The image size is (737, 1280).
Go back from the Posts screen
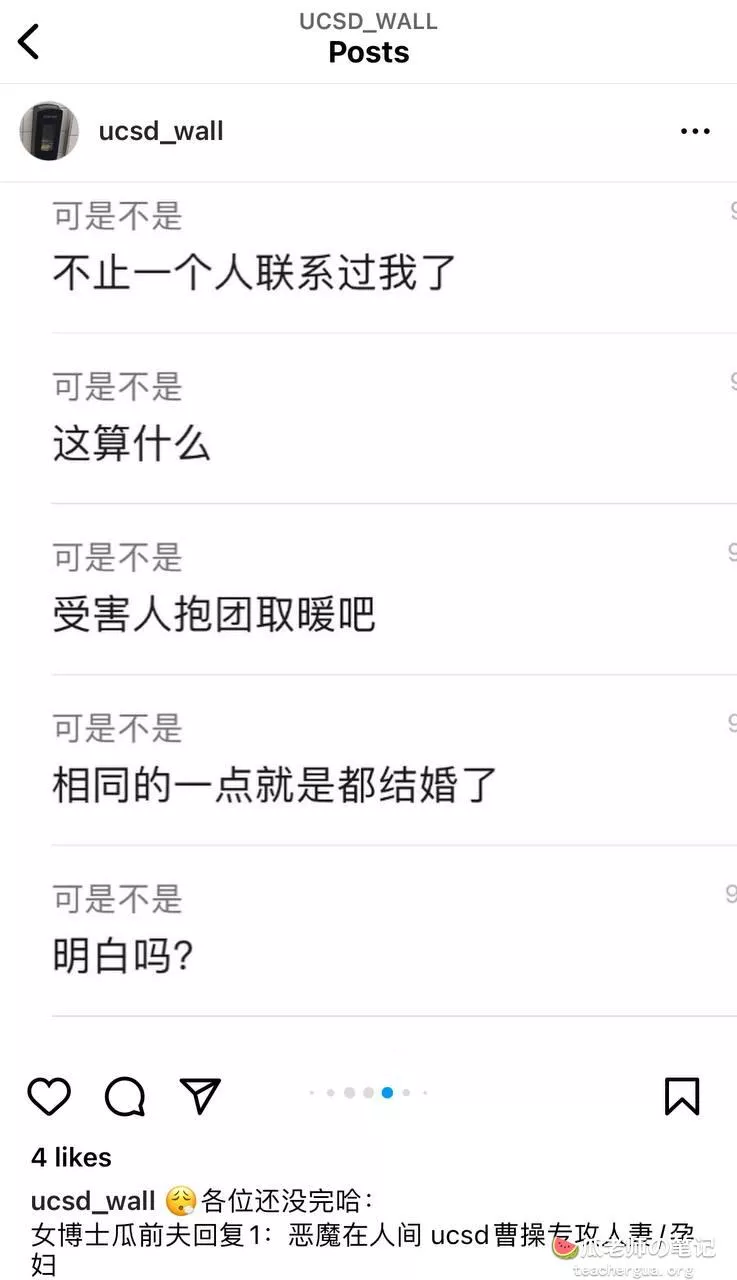coord(29,41)
